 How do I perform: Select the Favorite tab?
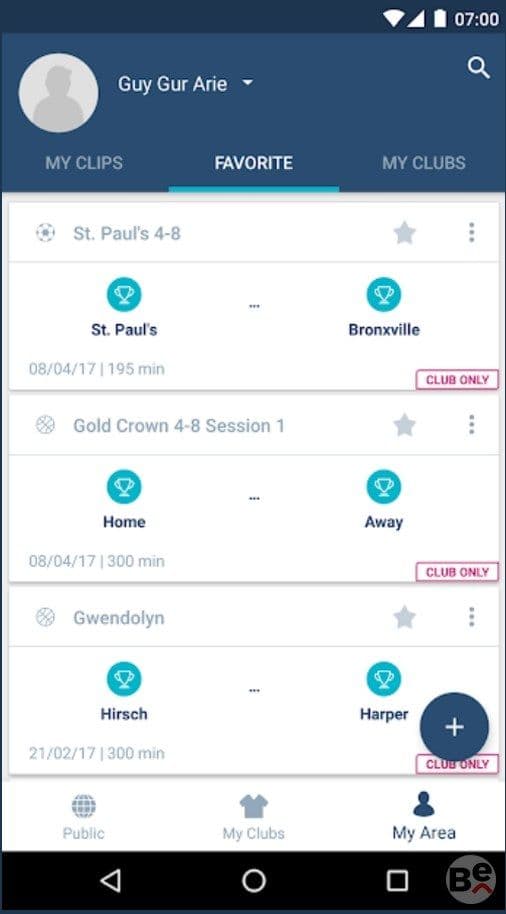tap(254, 163)
